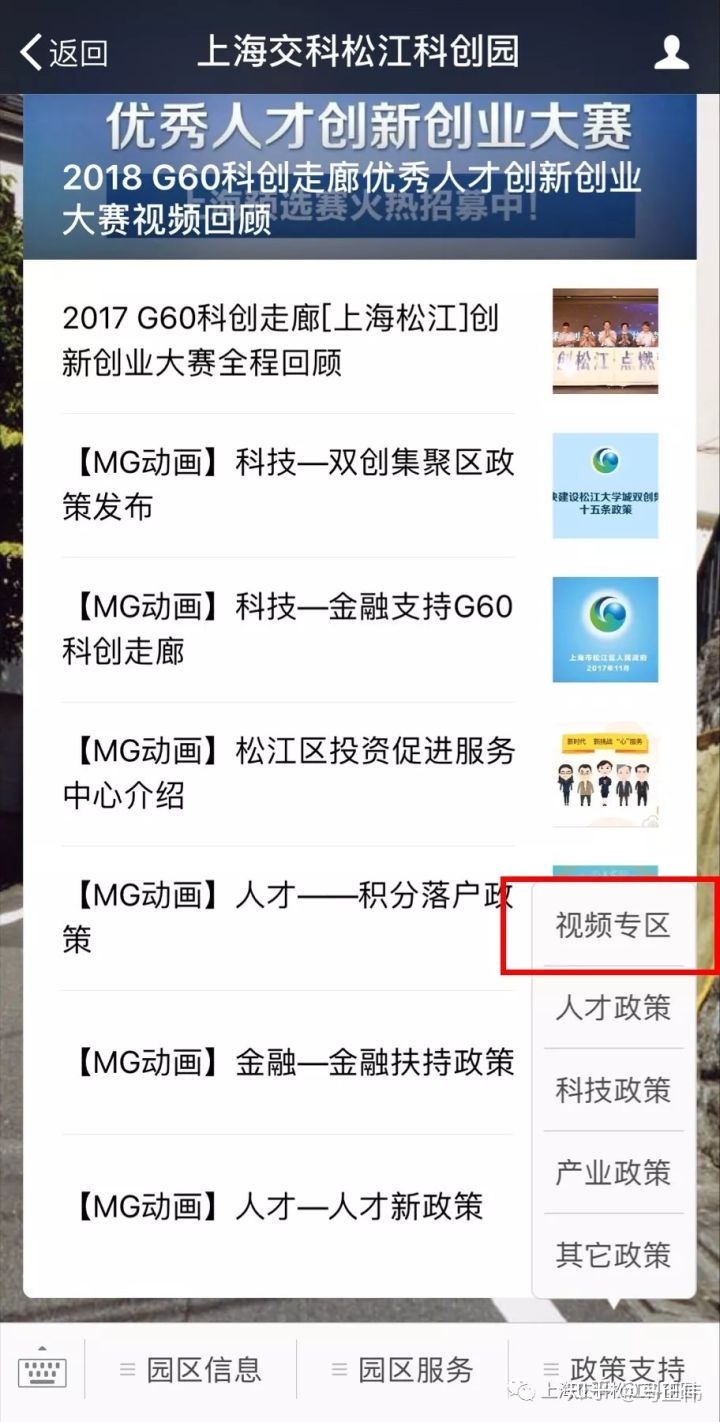The image size is (720, 1422).
Task: Open 科技—金融支持G60科创走廊 article
Action: coord(290,629)
